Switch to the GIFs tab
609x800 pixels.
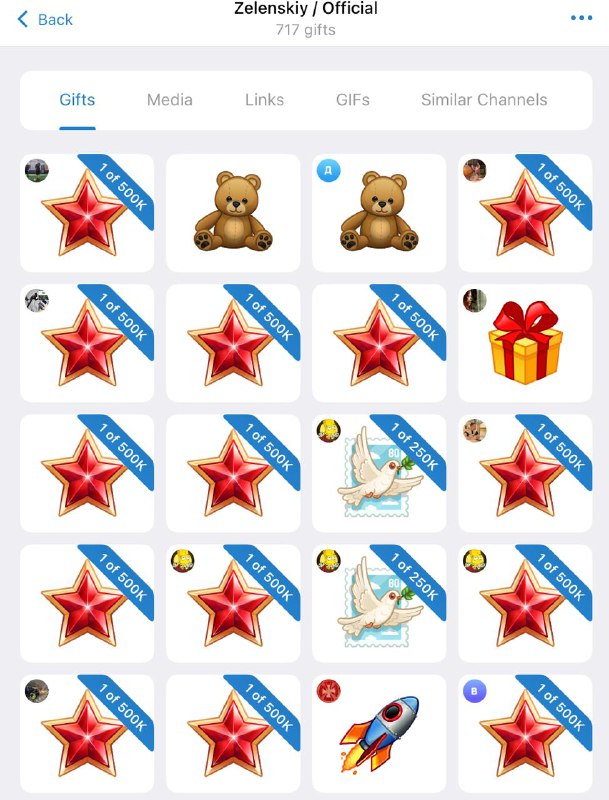tap(352, 100)
